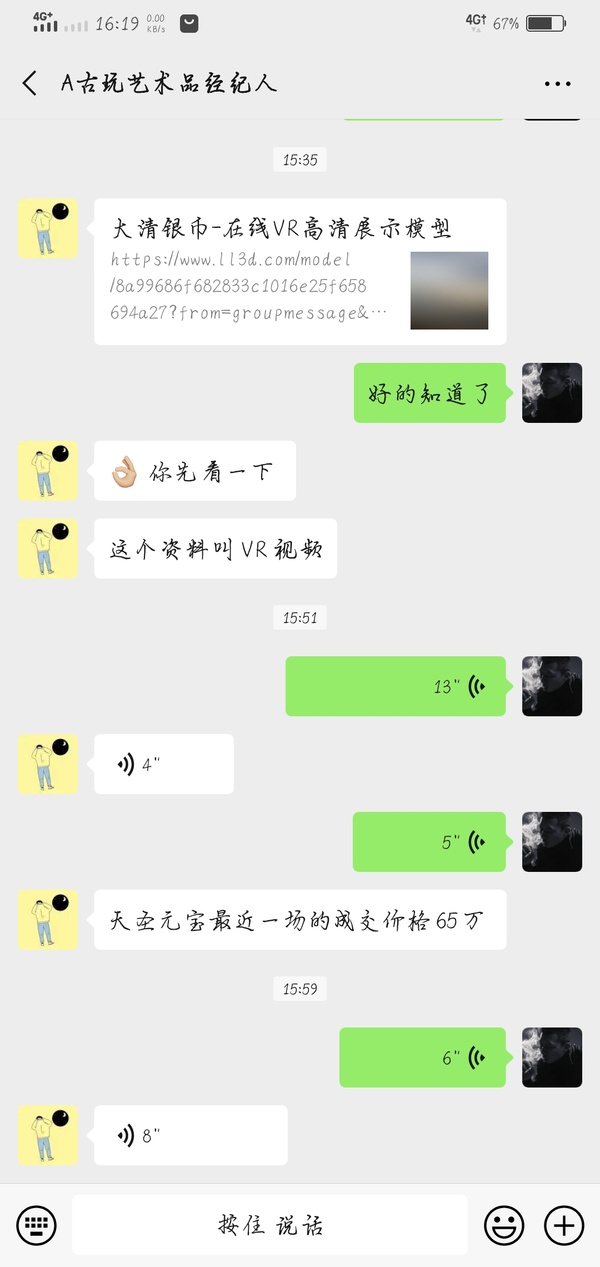The height and width of the screenshot is (1267, 600).
Task: Open contact avatar beside 你先看一下
Action: coord(48,471)
